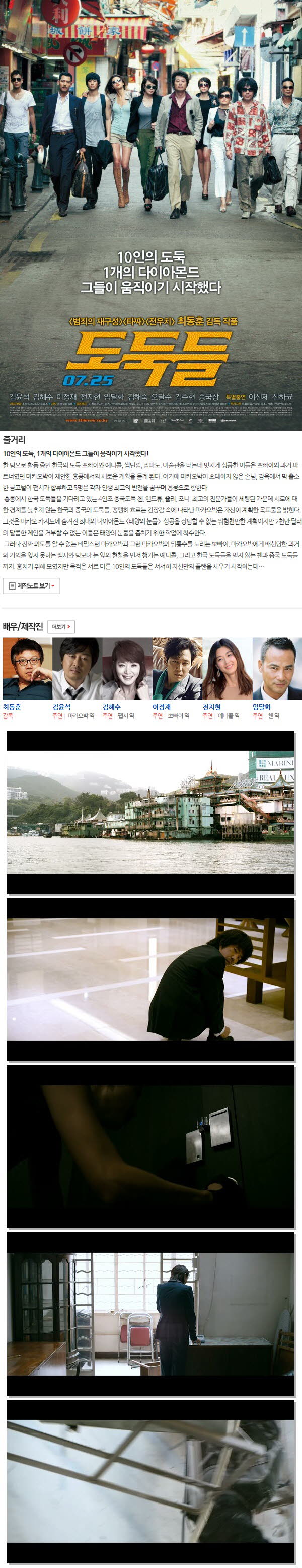
Task: Expand the 제작노트 보기 production notes
Action: point(32,585)
